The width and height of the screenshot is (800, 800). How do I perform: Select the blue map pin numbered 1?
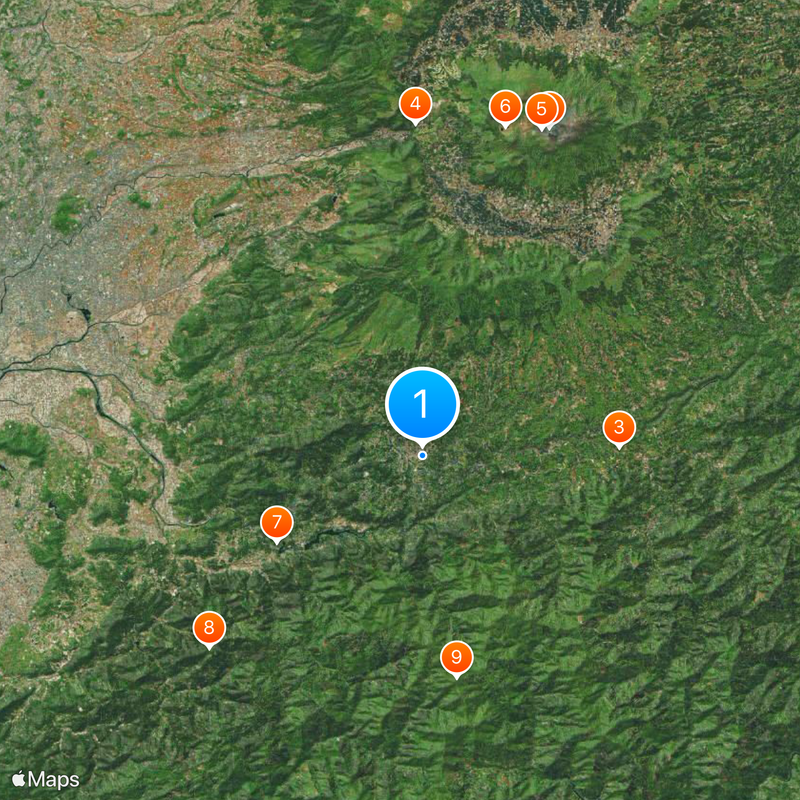tap(422, 404)
